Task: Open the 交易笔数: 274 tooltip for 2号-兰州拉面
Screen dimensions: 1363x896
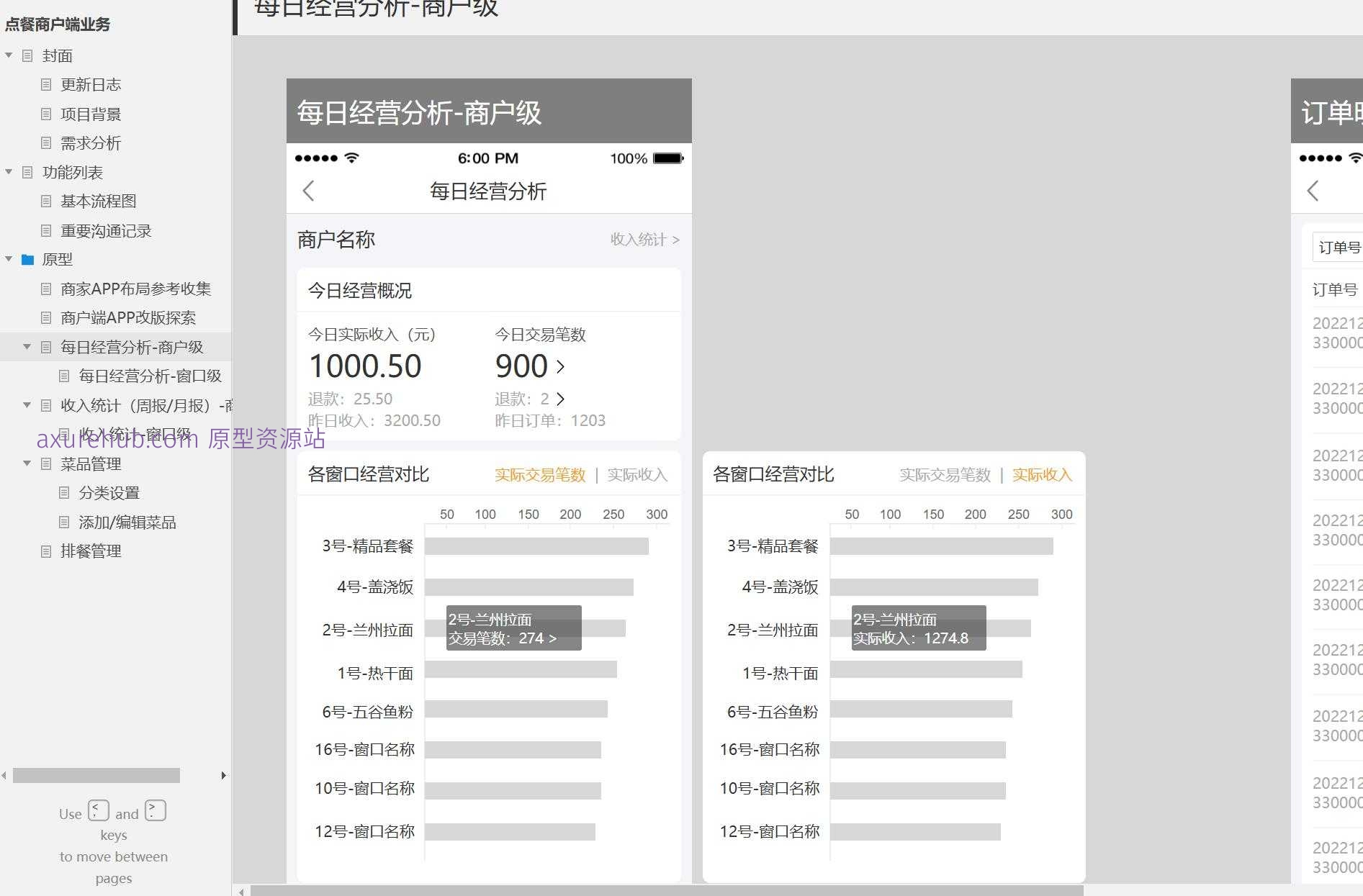Action: tap(513, 629)
